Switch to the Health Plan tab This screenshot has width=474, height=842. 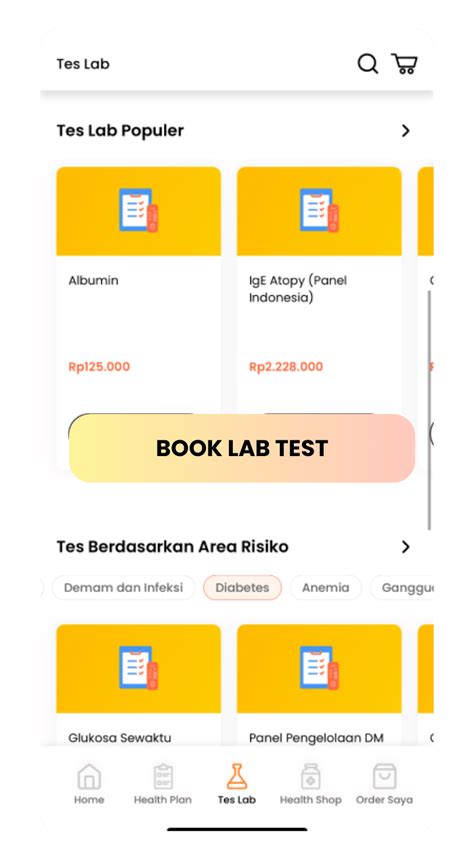tap(163, 784)
